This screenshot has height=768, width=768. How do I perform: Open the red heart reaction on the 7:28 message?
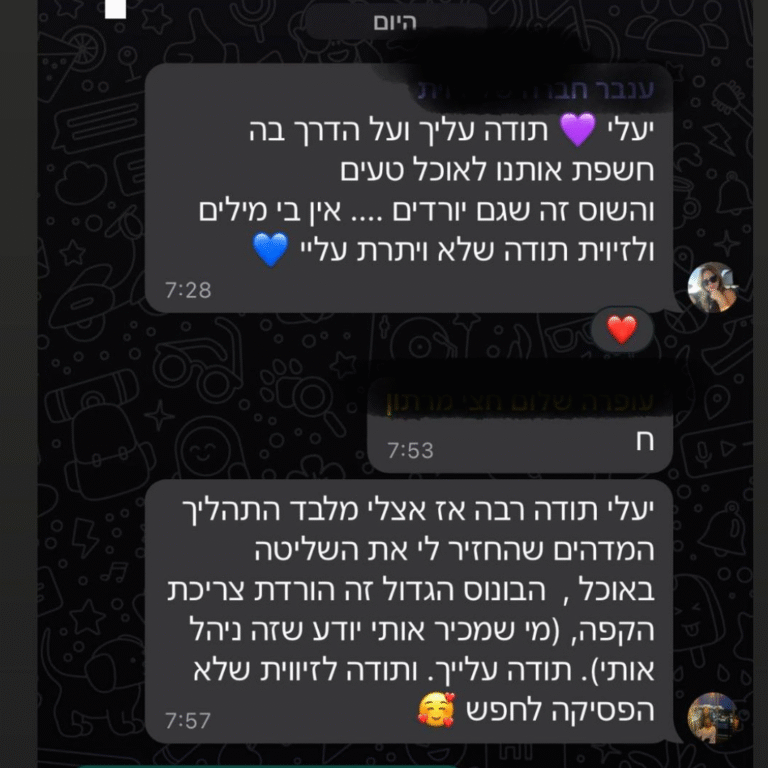coord(621,329)
